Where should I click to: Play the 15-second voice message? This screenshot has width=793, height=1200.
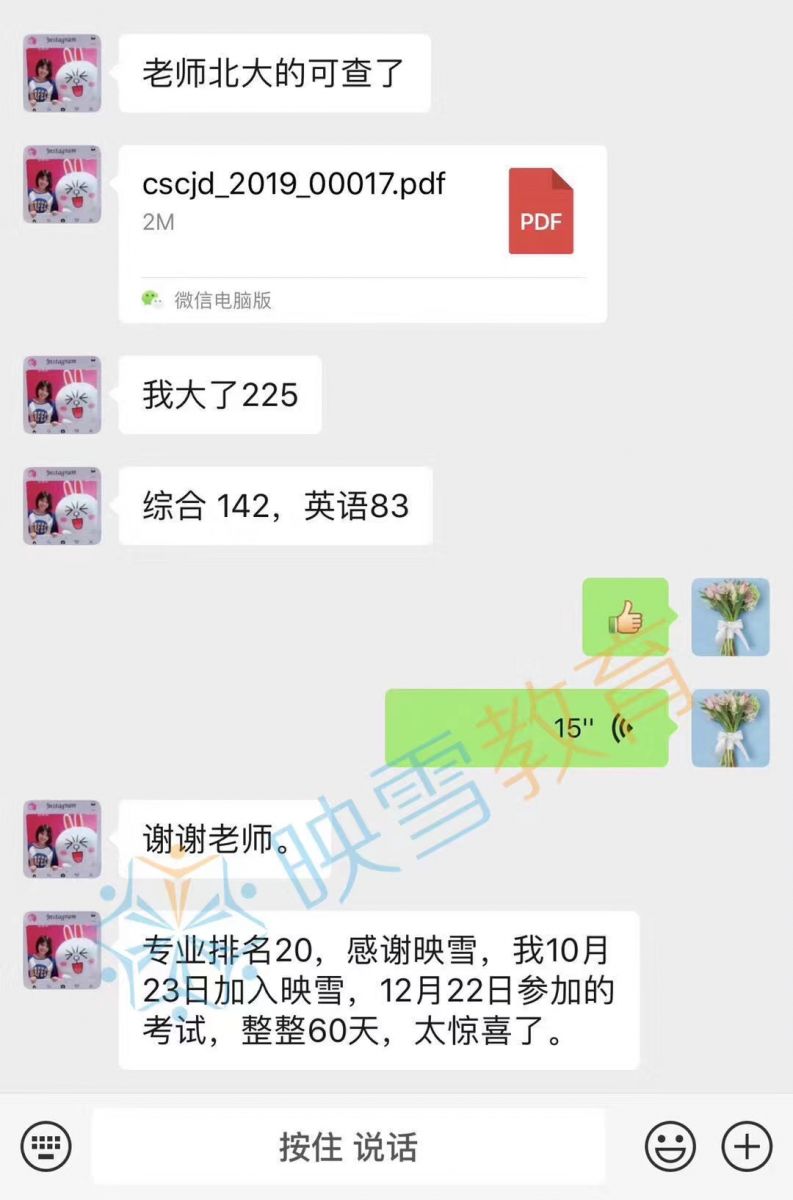pos(526,727)
